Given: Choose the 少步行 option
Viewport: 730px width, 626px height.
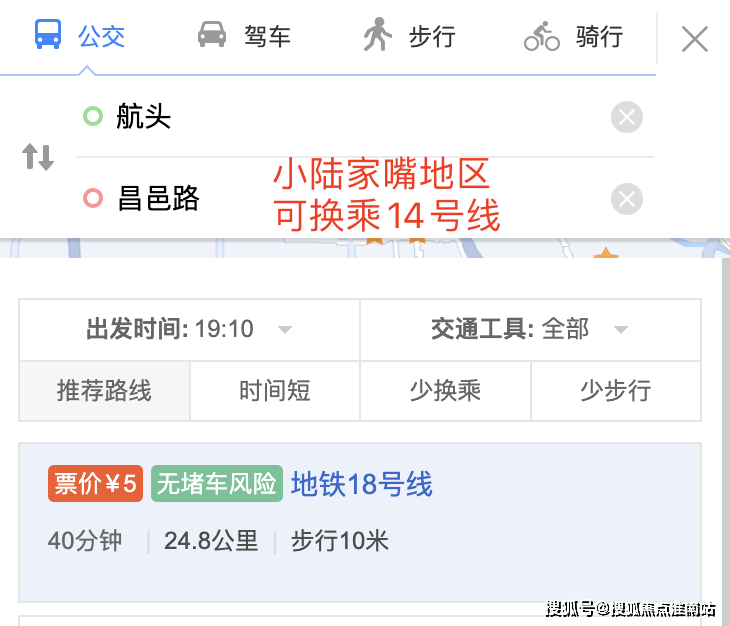Looking at the screenshot, I should [x=615, y=390].
